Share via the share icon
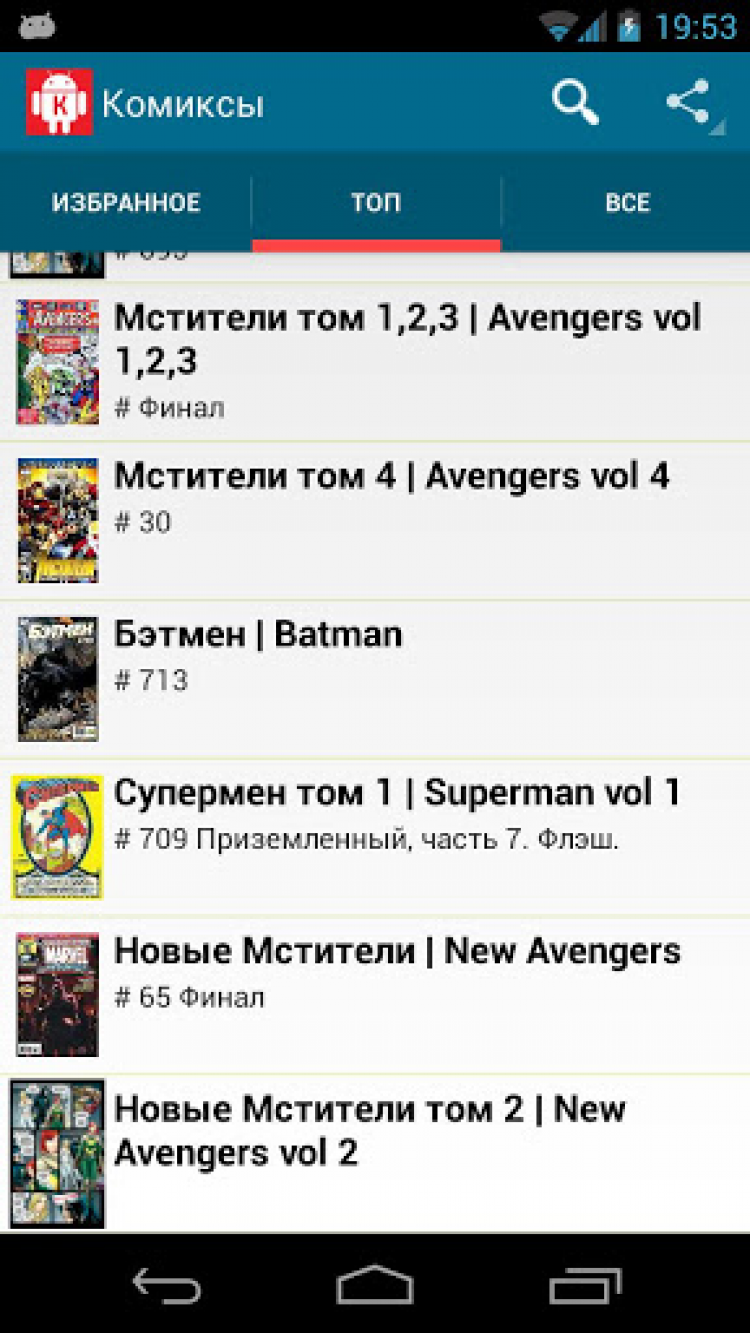This screenshot has width=750, height=1333. click(689, 102)
